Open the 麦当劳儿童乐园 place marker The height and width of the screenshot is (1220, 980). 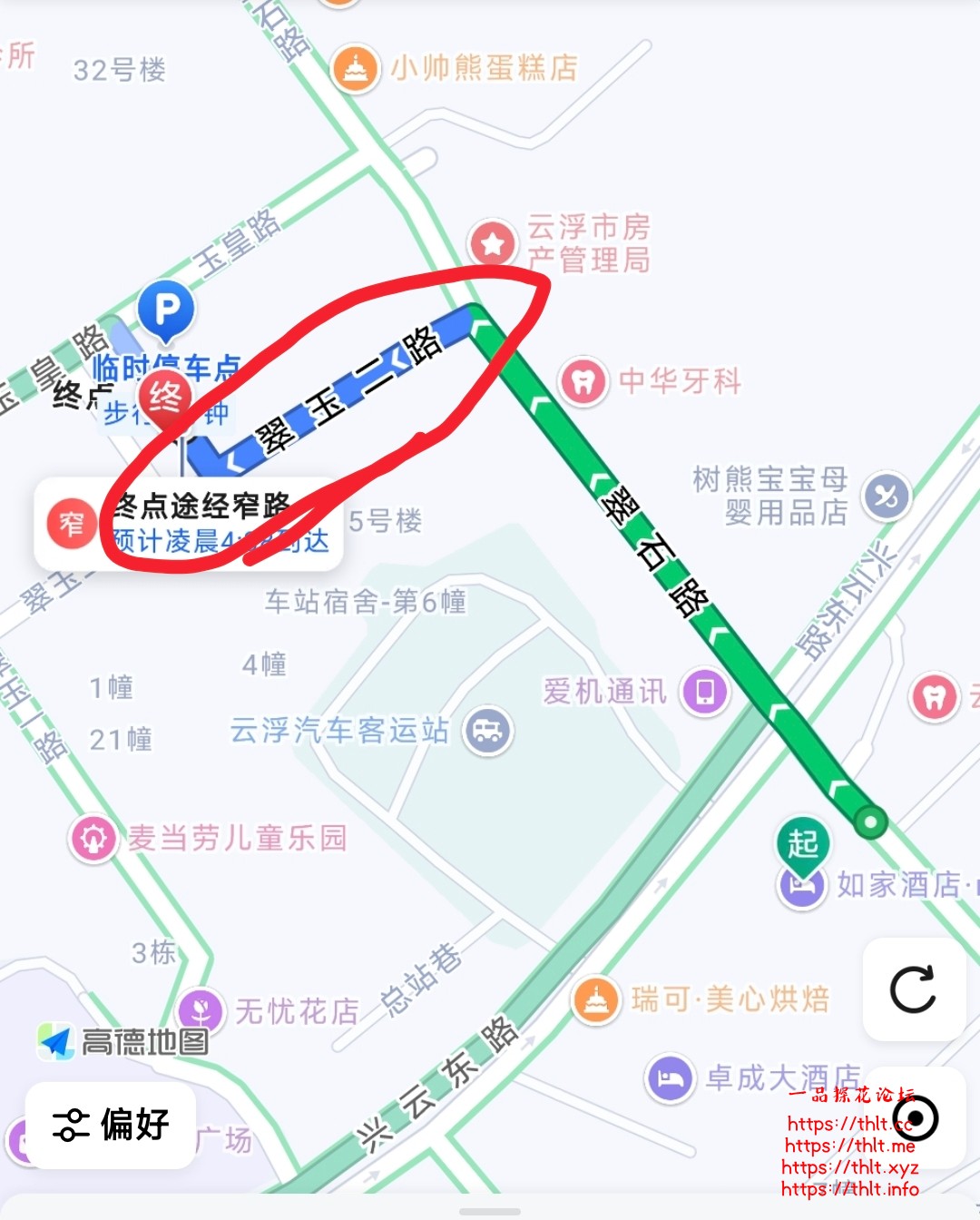(x=93, y=839)
